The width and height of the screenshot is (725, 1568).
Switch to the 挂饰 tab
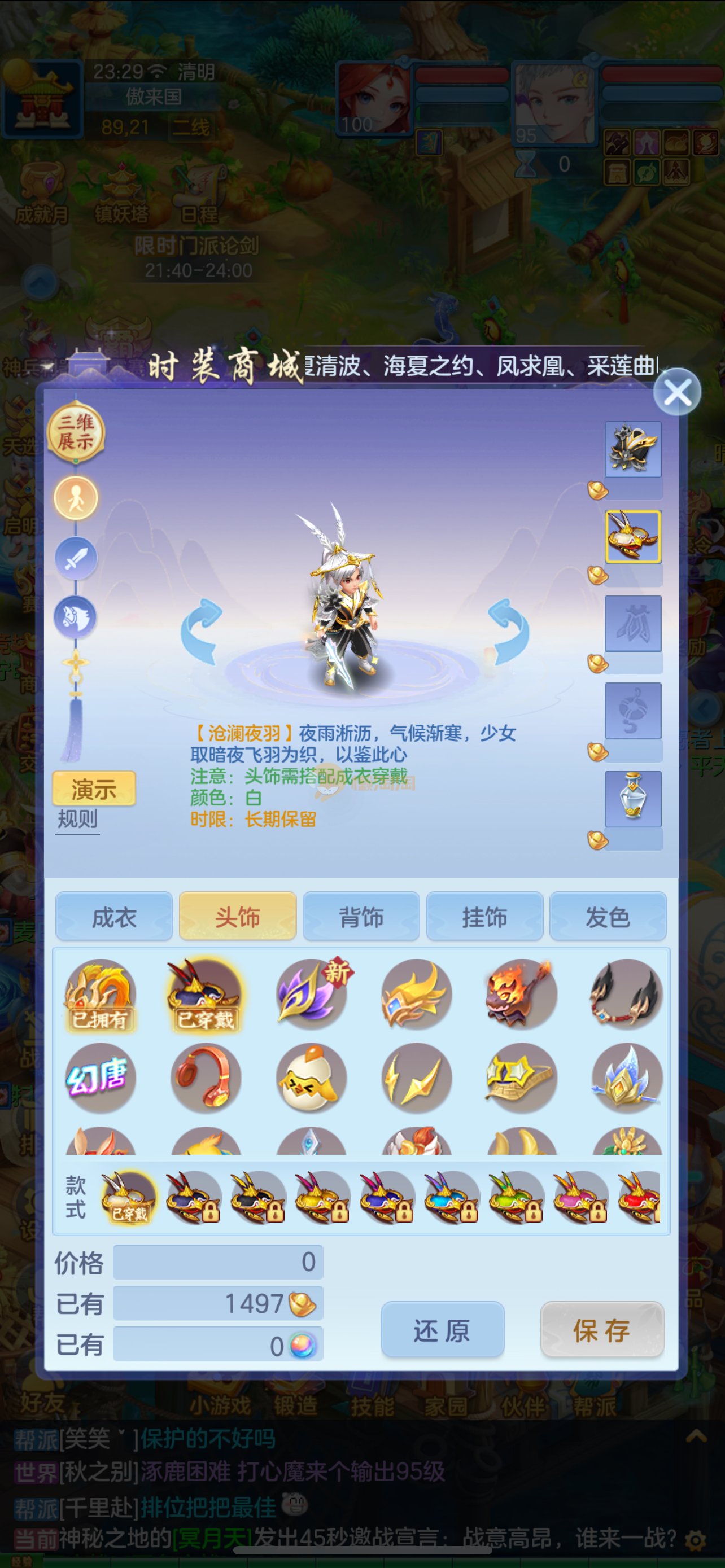tap(484, 917)
